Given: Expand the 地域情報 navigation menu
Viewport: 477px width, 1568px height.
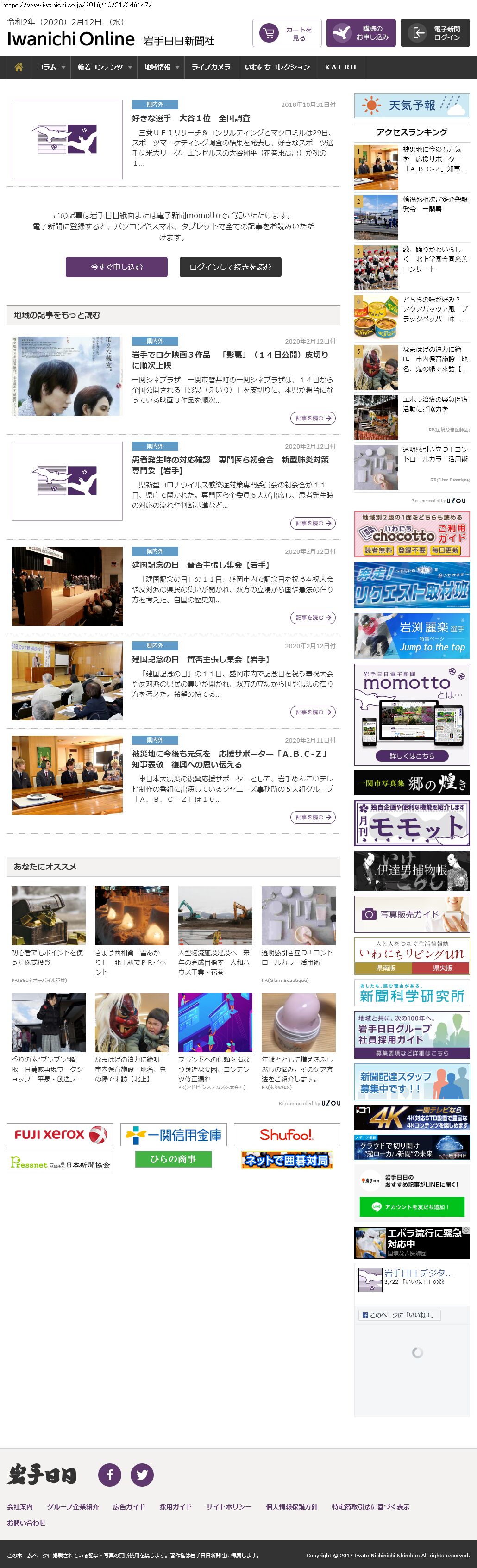Looking at the screenshot, I should coord(162,67).
